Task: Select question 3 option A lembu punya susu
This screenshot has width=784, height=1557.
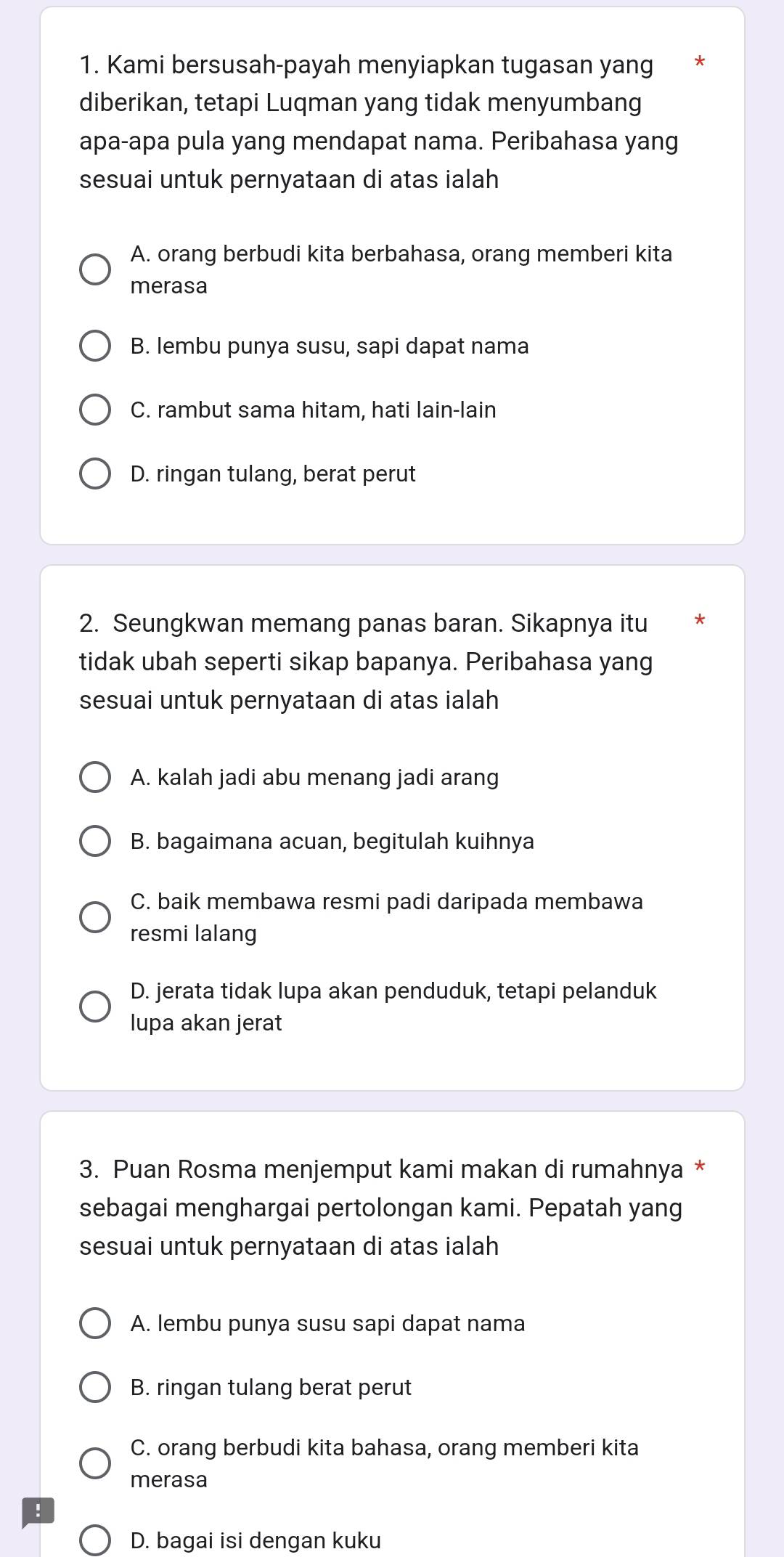Action: pyautogui.click(x=95, y=1324)
